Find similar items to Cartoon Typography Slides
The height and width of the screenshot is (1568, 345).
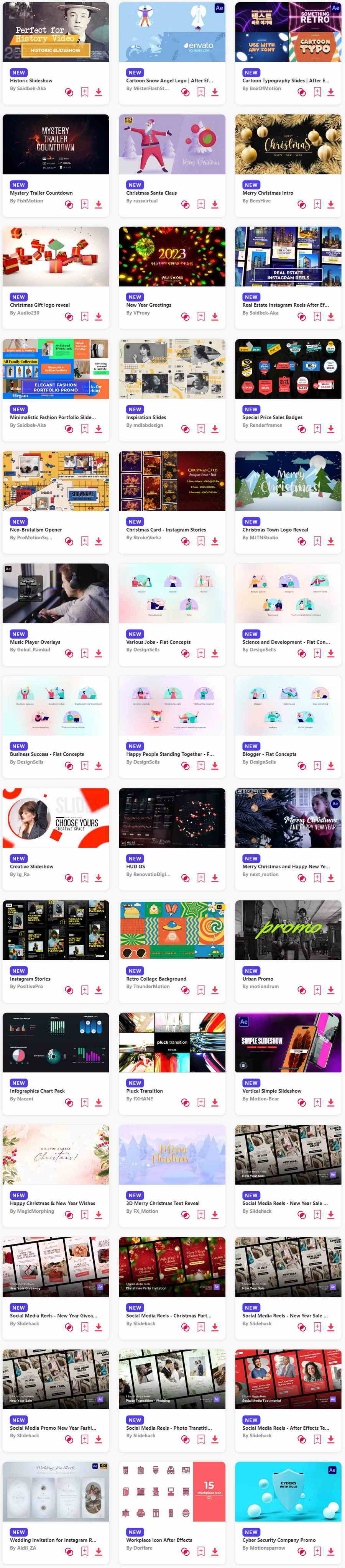[301, 92]
